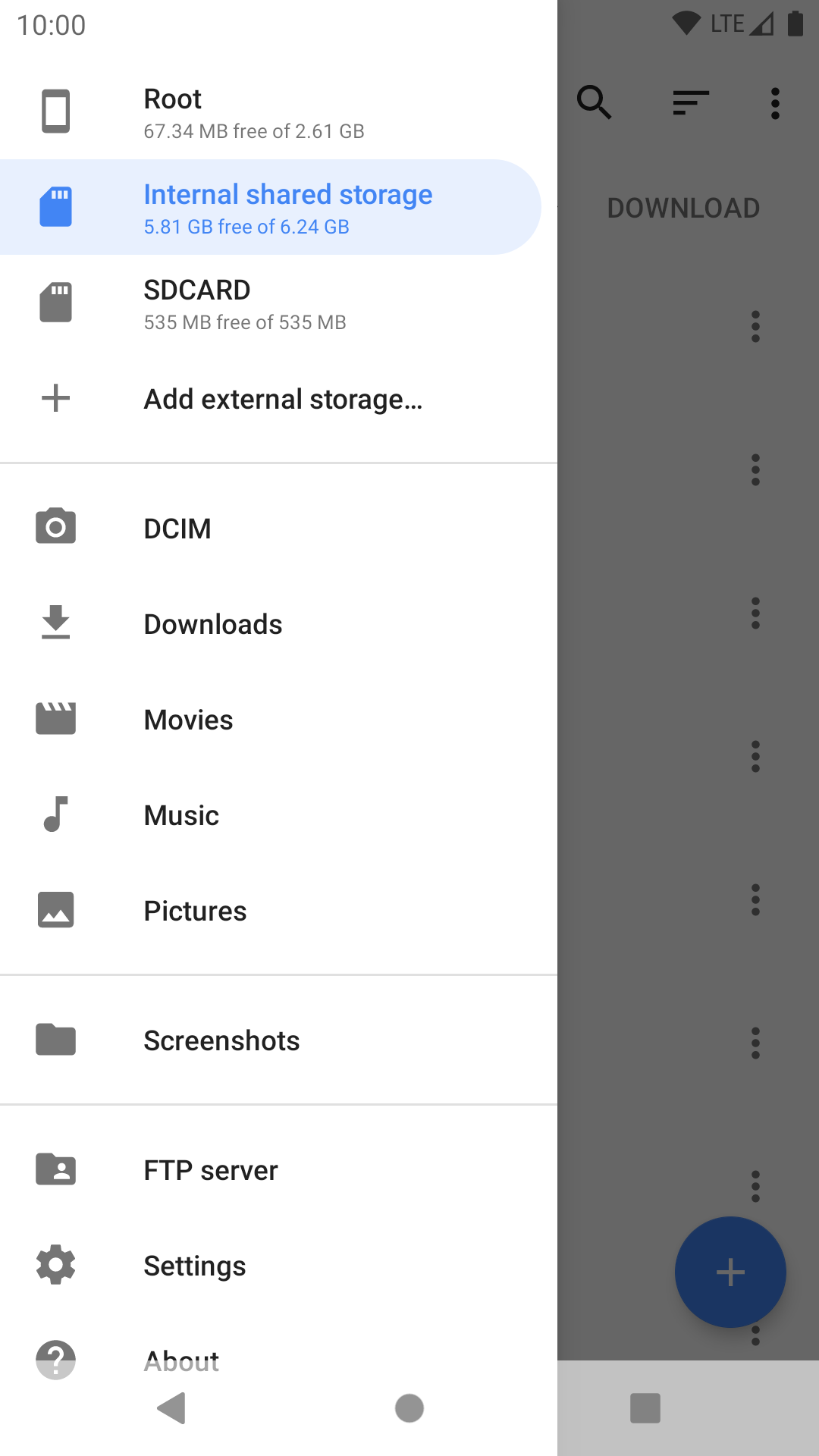The image size is (819, 1456).
Task: Tap the floating plus button
Action: (730, 1272)
